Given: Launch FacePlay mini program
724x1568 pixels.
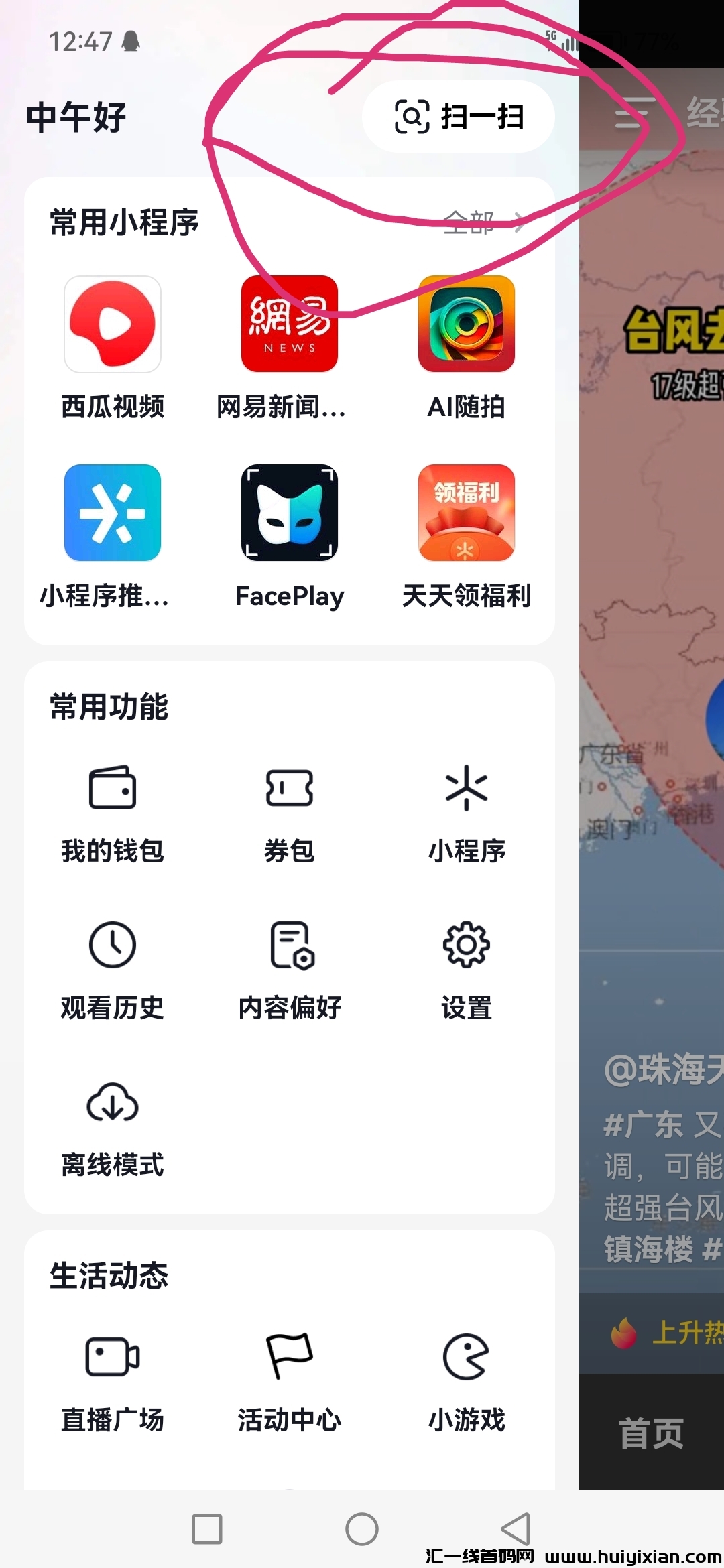Looking at the screenshot, I should (x=289, y=513).
